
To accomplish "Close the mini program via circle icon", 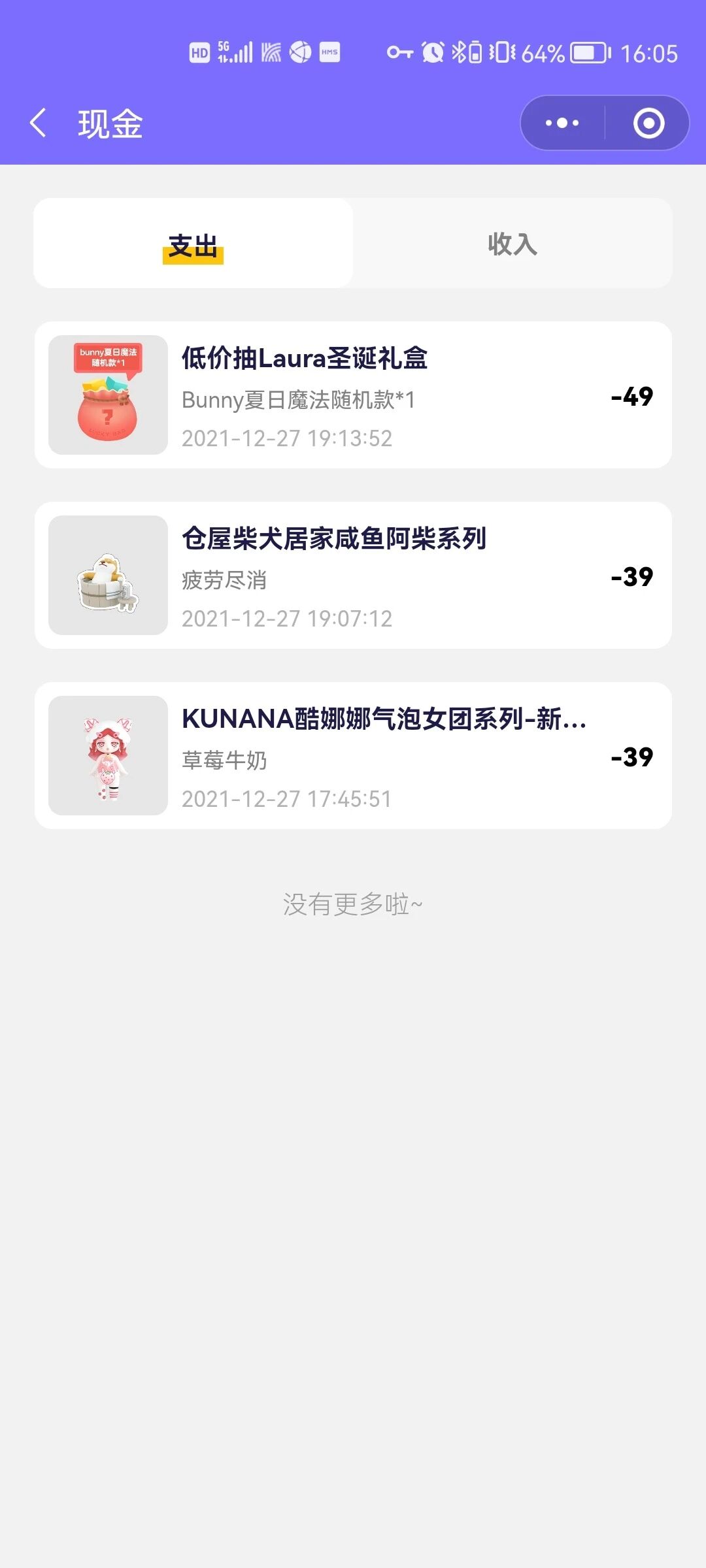I will 648,123.
